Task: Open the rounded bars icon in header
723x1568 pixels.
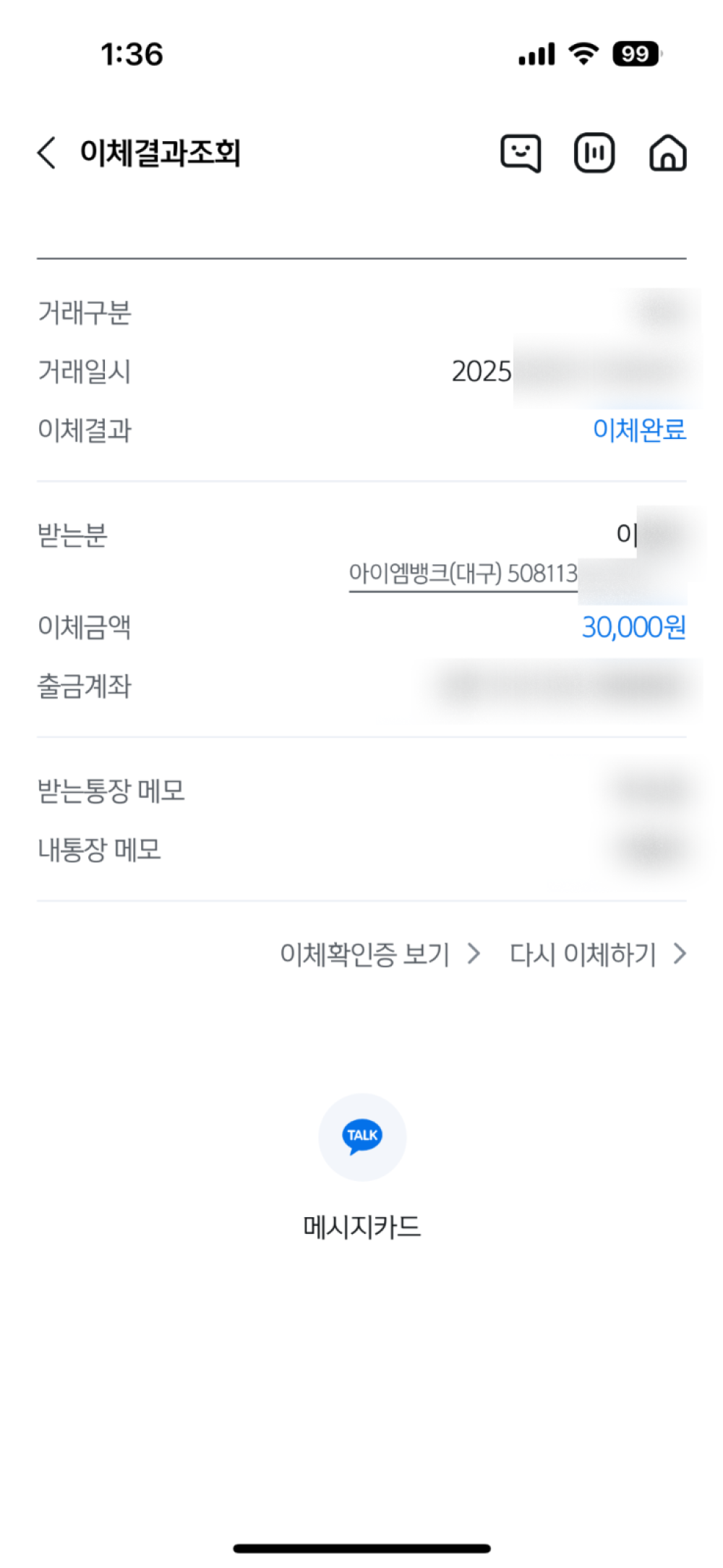Action: coord(594,153)
